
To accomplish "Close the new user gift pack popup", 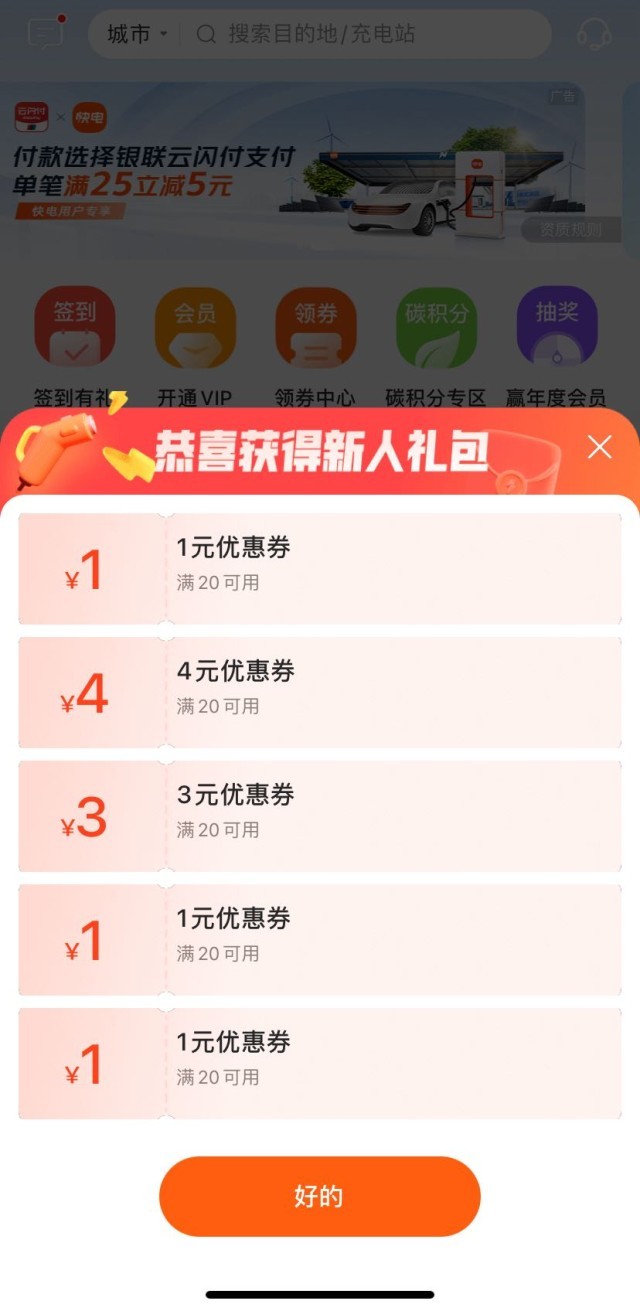I will (599, 447).
